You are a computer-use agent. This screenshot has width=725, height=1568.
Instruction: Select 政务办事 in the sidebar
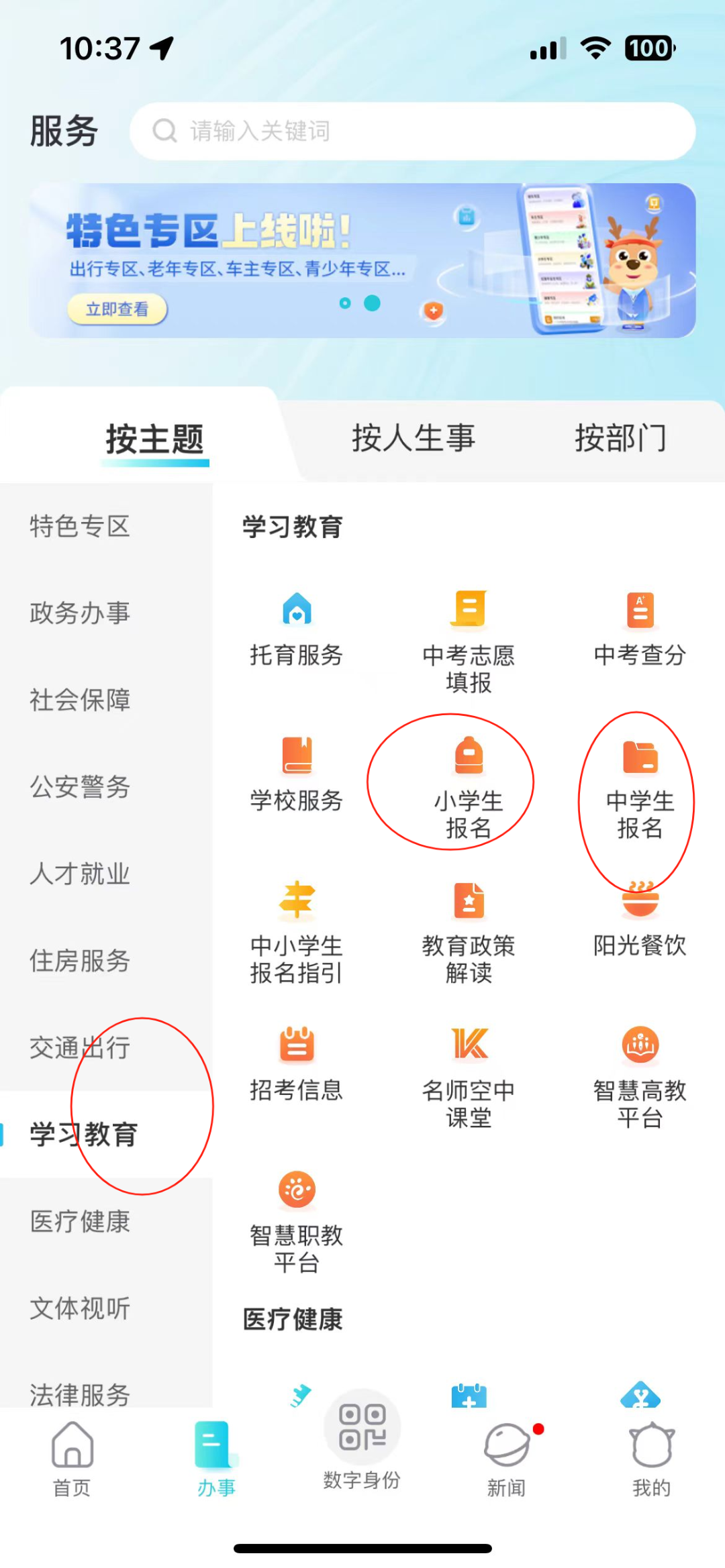[80, 613]
